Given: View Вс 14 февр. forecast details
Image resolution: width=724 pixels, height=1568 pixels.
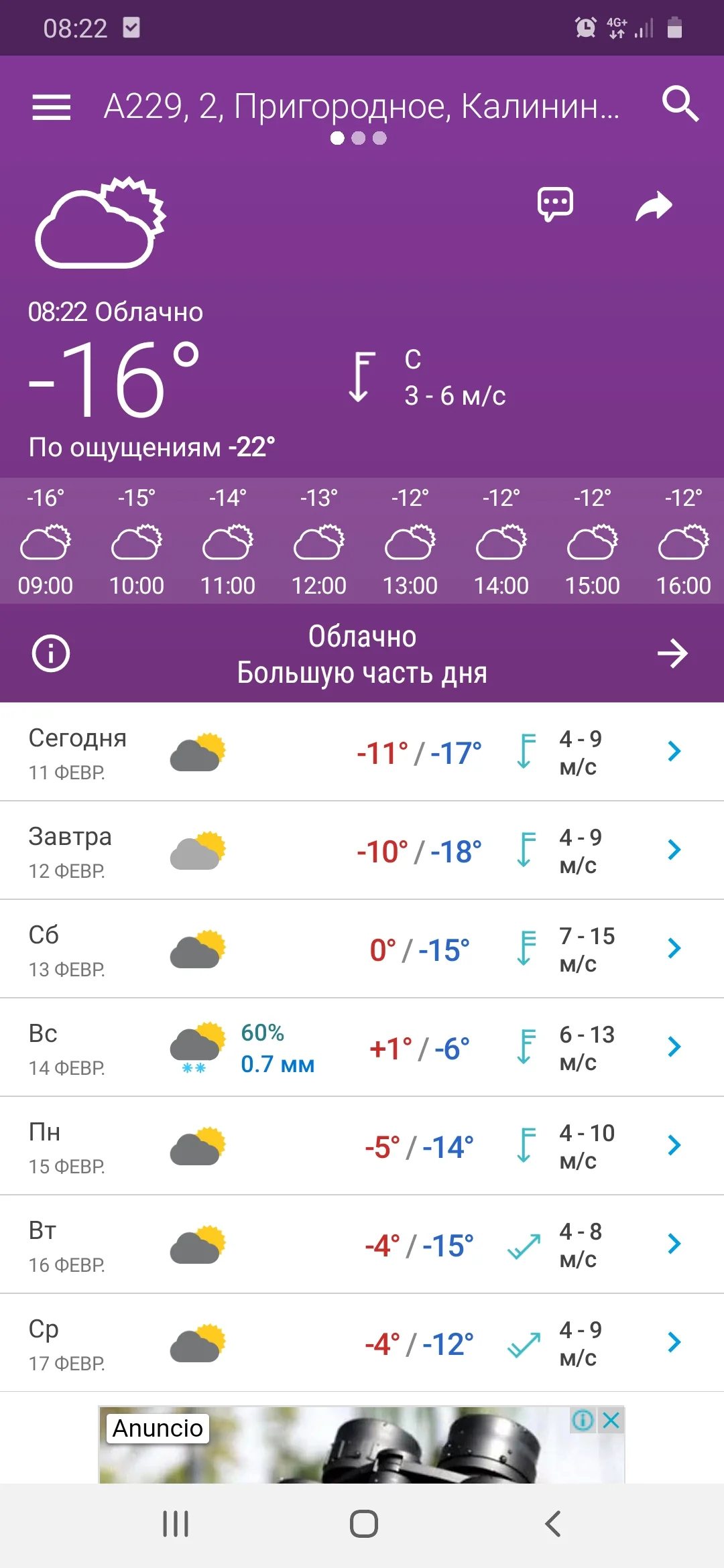Looking at the screenshot, I should click(362, 1047).
